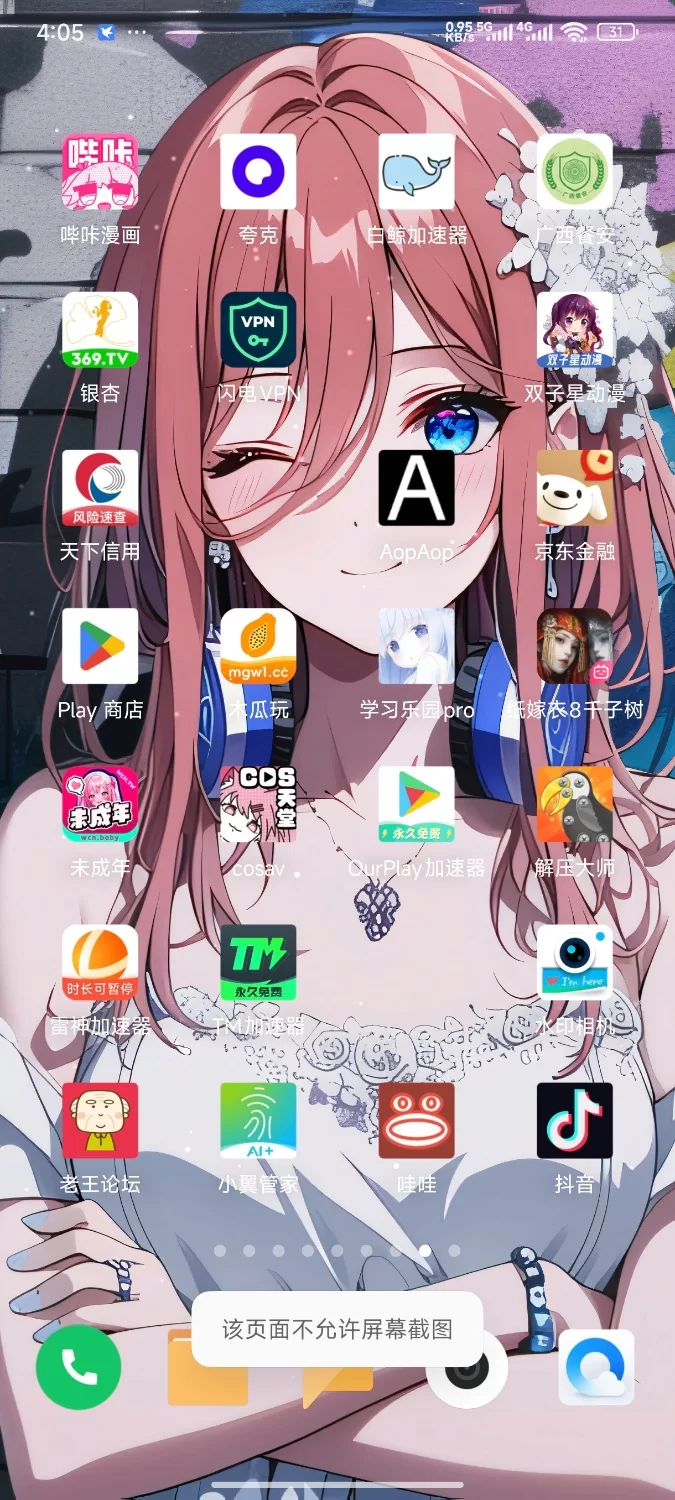Open the 哔咔漫画 app
Screen dimensions: 675x1500
coord(100,172)
